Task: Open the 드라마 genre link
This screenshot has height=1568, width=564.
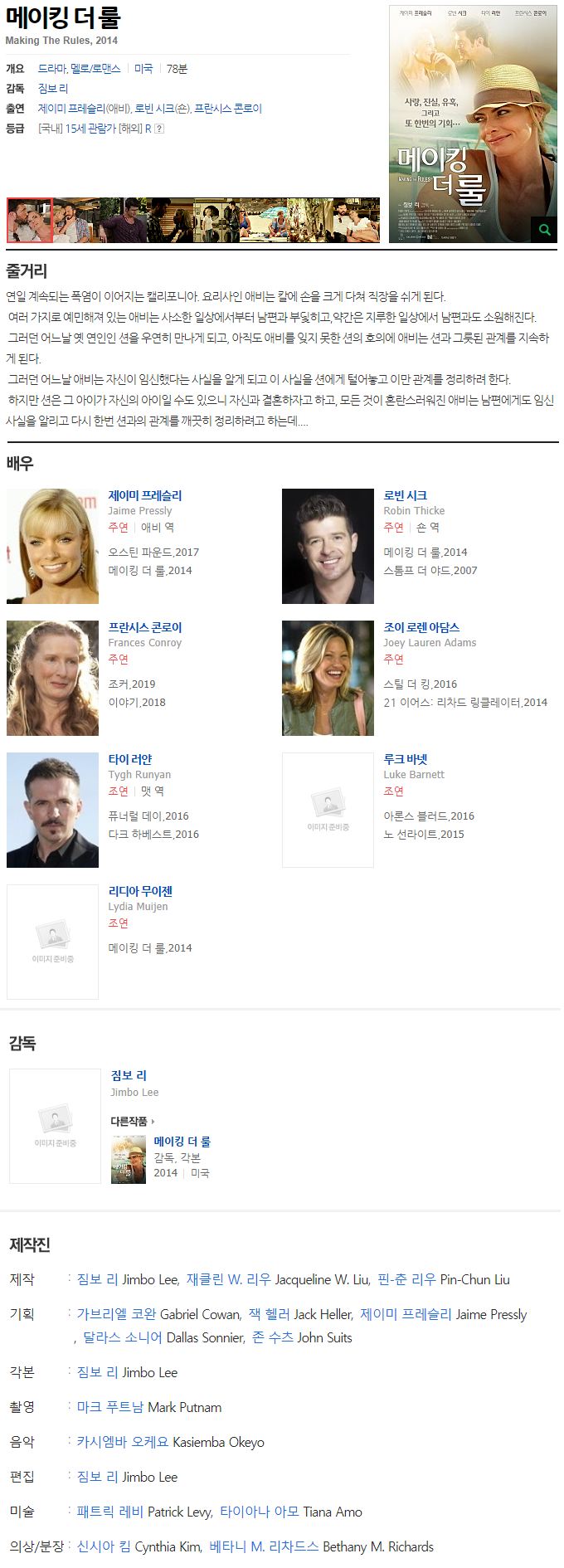Action: tap(52, 69)
